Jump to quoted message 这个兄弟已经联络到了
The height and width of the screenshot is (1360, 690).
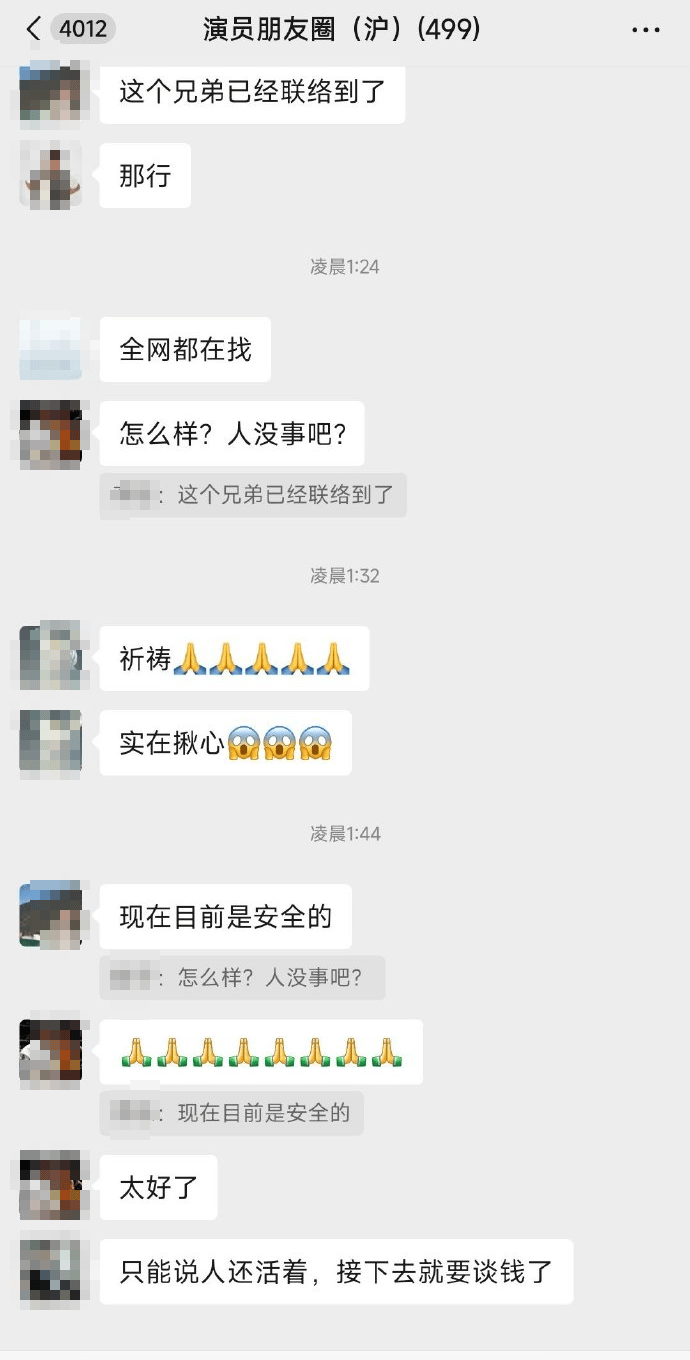[x=253, y=495]
